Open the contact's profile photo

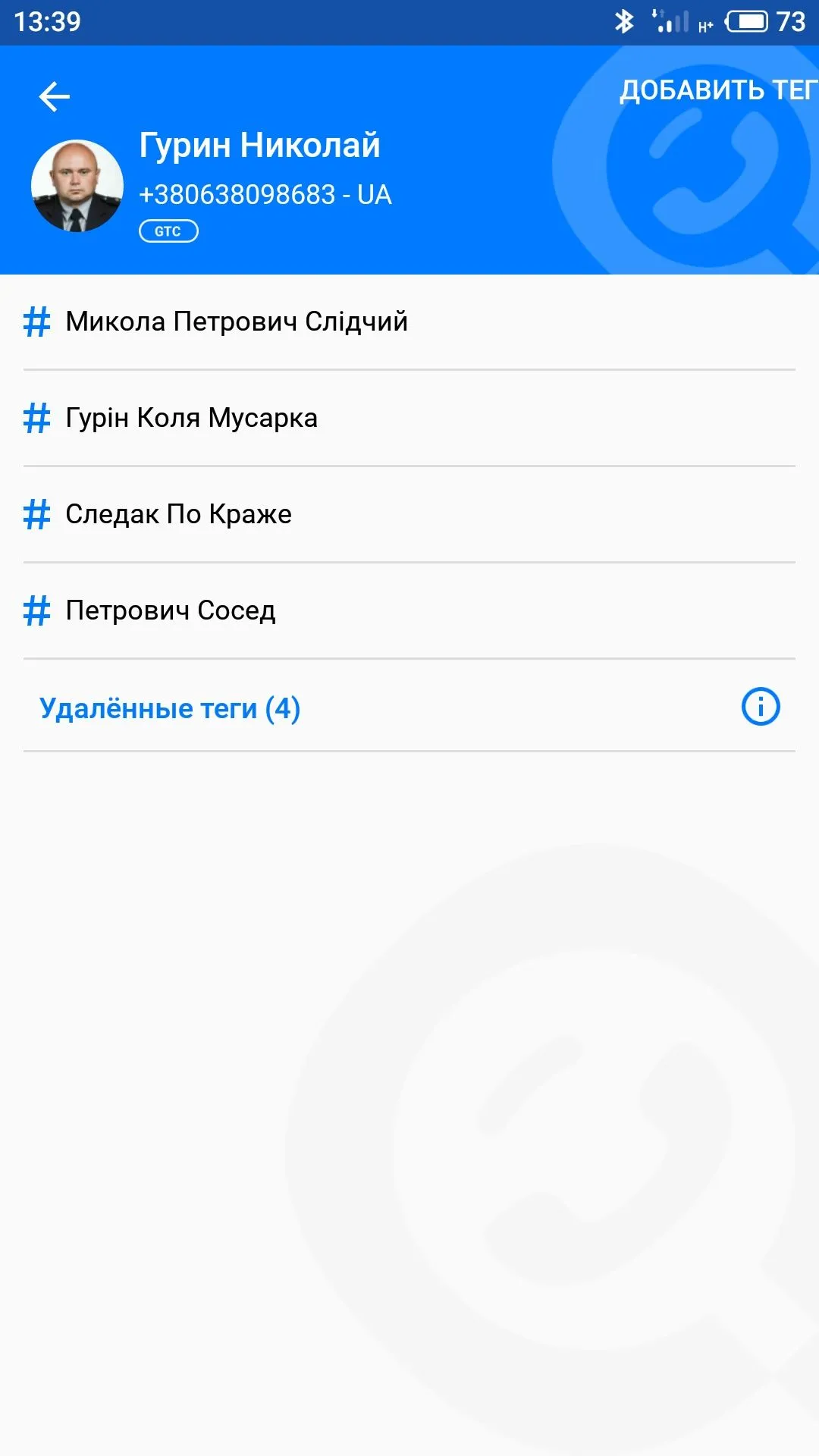coord(77,186)
